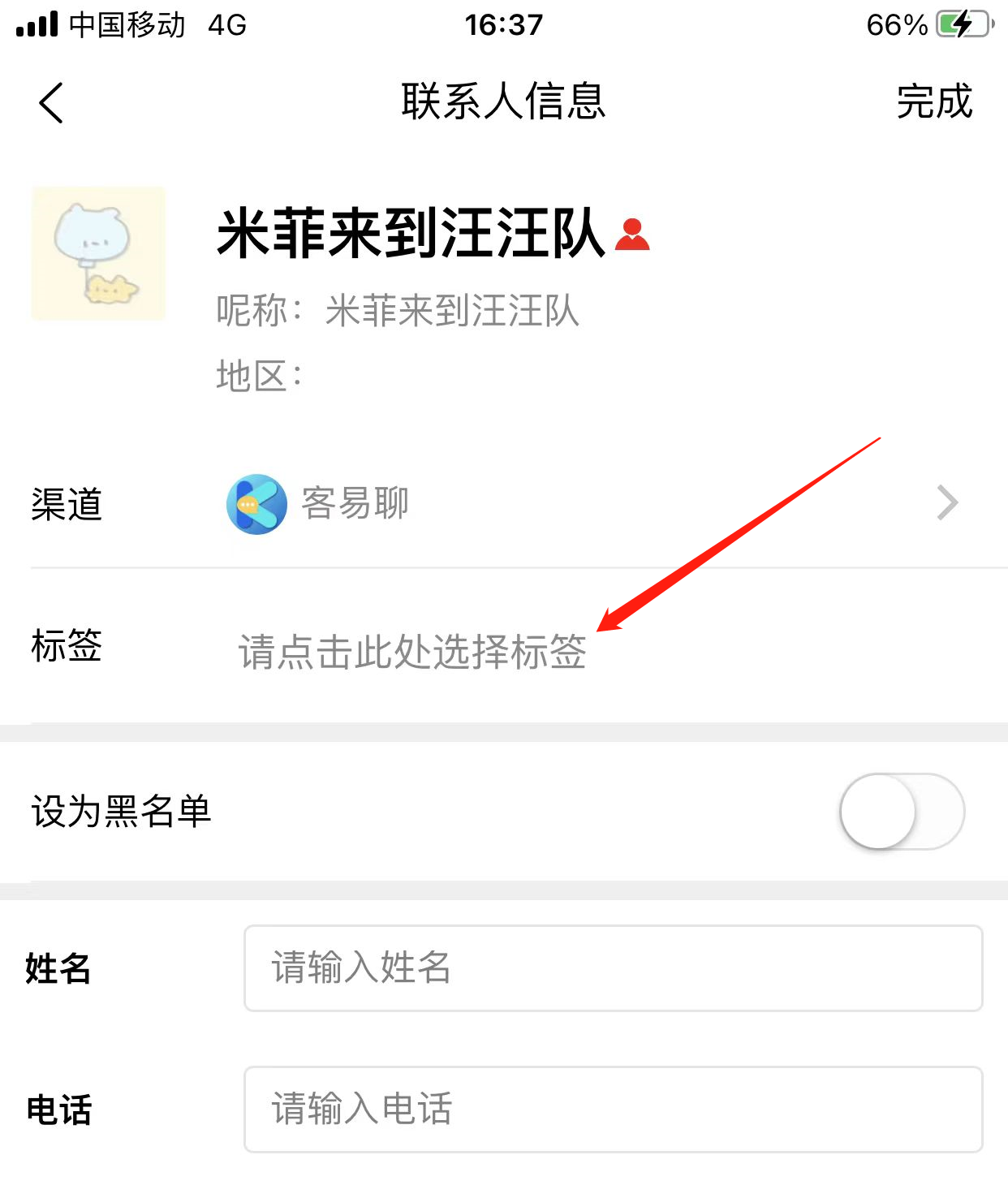Screen dimensions: 1008x1185
Task: Focus the 请输入姓名 name field
Action: click(613, 968)
